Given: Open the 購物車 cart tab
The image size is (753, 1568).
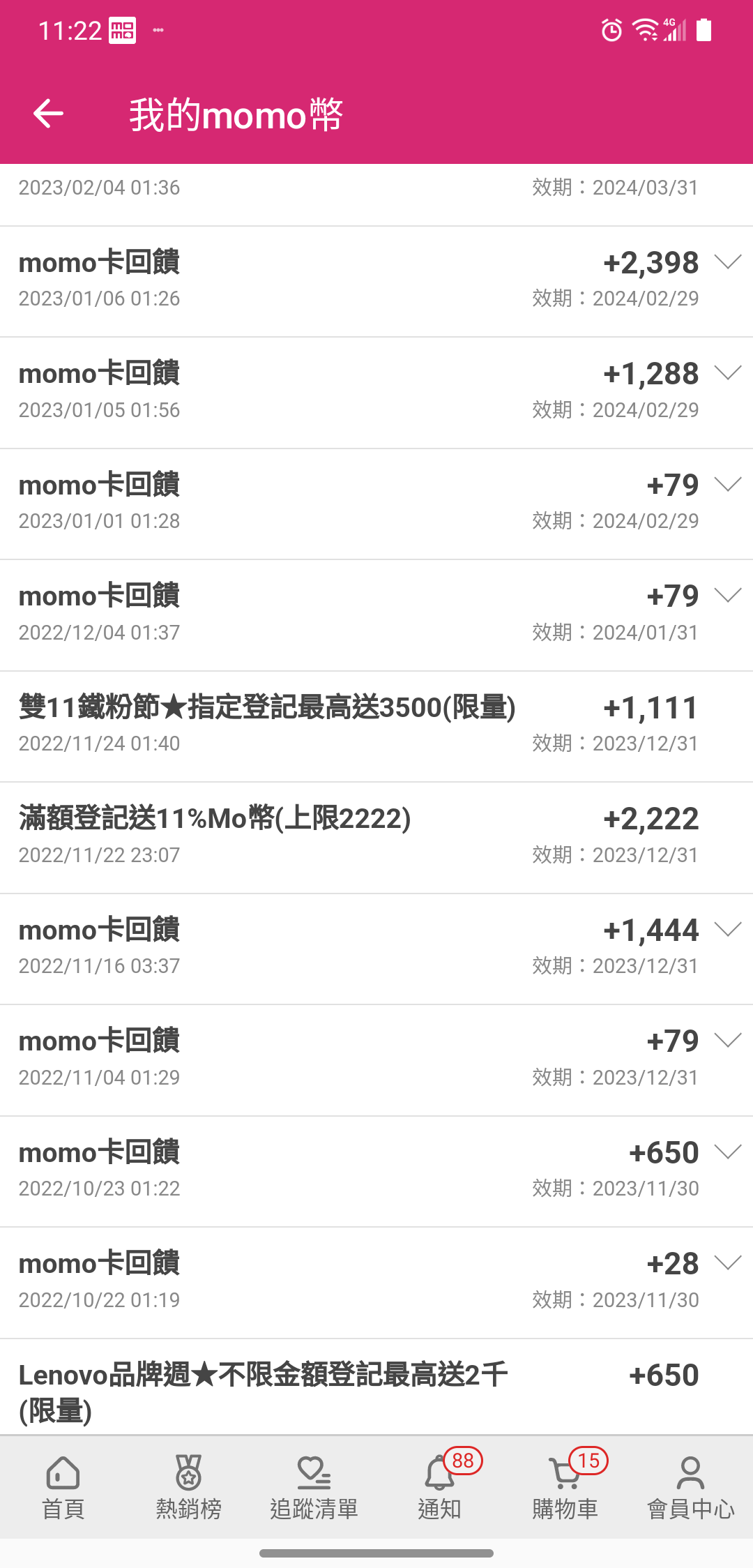Looking at the screenshot, I should pyautogui.click(x=566, y=1486).
